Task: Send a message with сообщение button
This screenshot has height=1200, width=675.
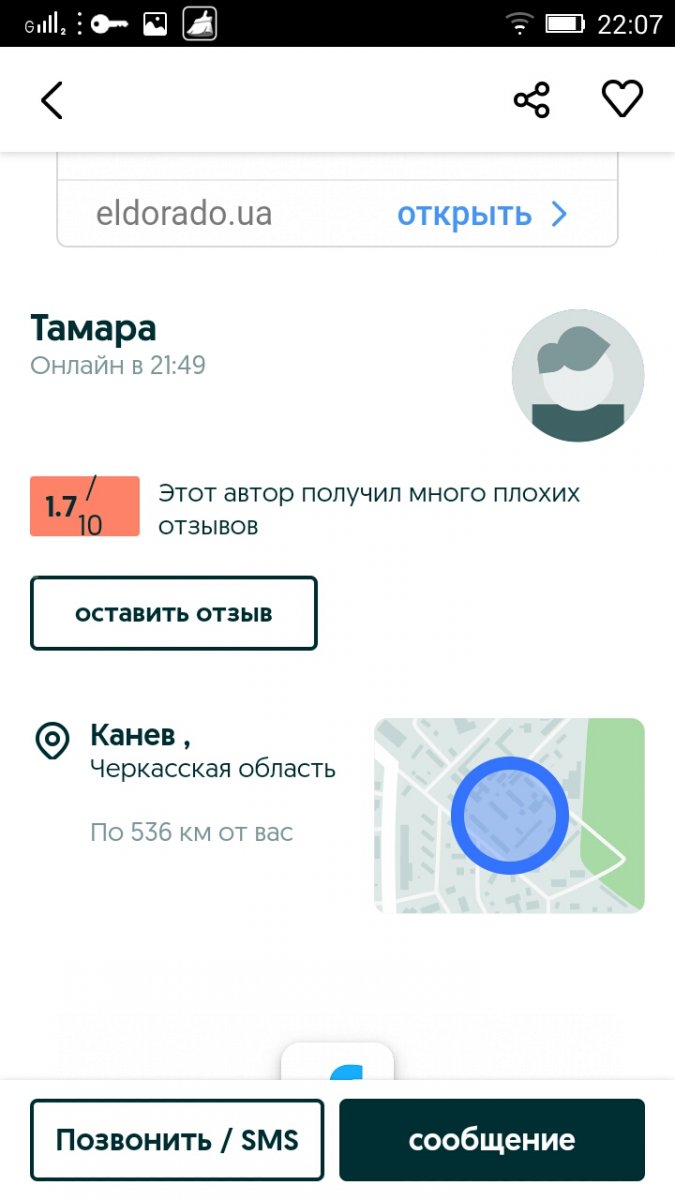Action: point(492,1140)
